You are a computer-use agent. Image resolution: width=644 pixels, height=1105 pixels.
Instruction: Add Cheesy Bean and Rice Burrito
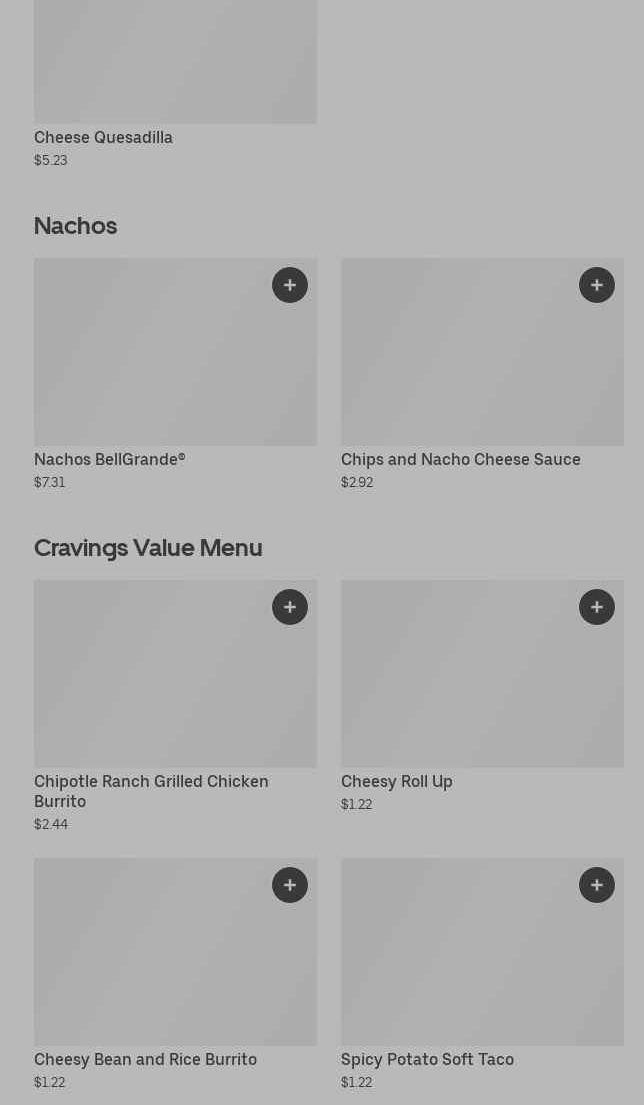290,885
